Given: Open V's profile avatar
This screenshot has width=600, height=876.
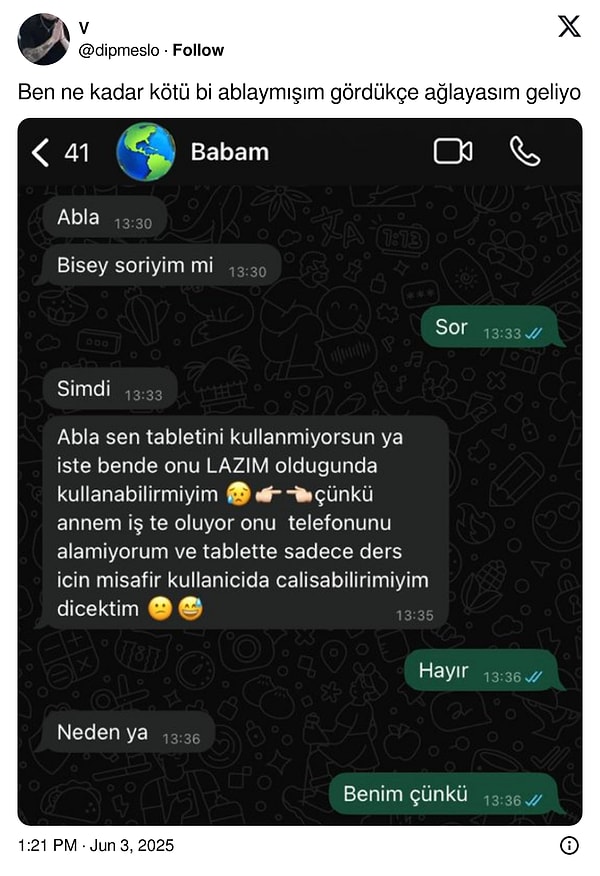Looking at the screenshot, I should [x=43, y=39].
